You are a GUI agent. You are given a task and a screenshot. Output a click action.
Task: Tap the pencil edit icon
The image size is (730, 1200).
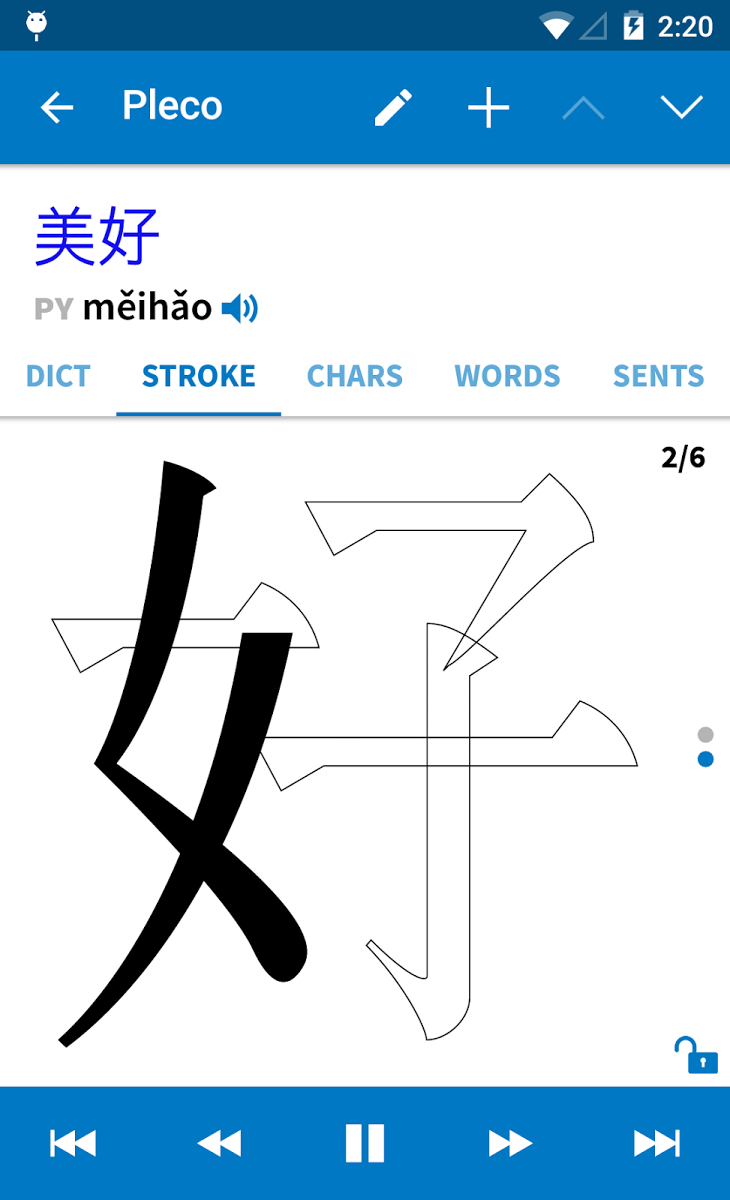click(x=393, y=107)
